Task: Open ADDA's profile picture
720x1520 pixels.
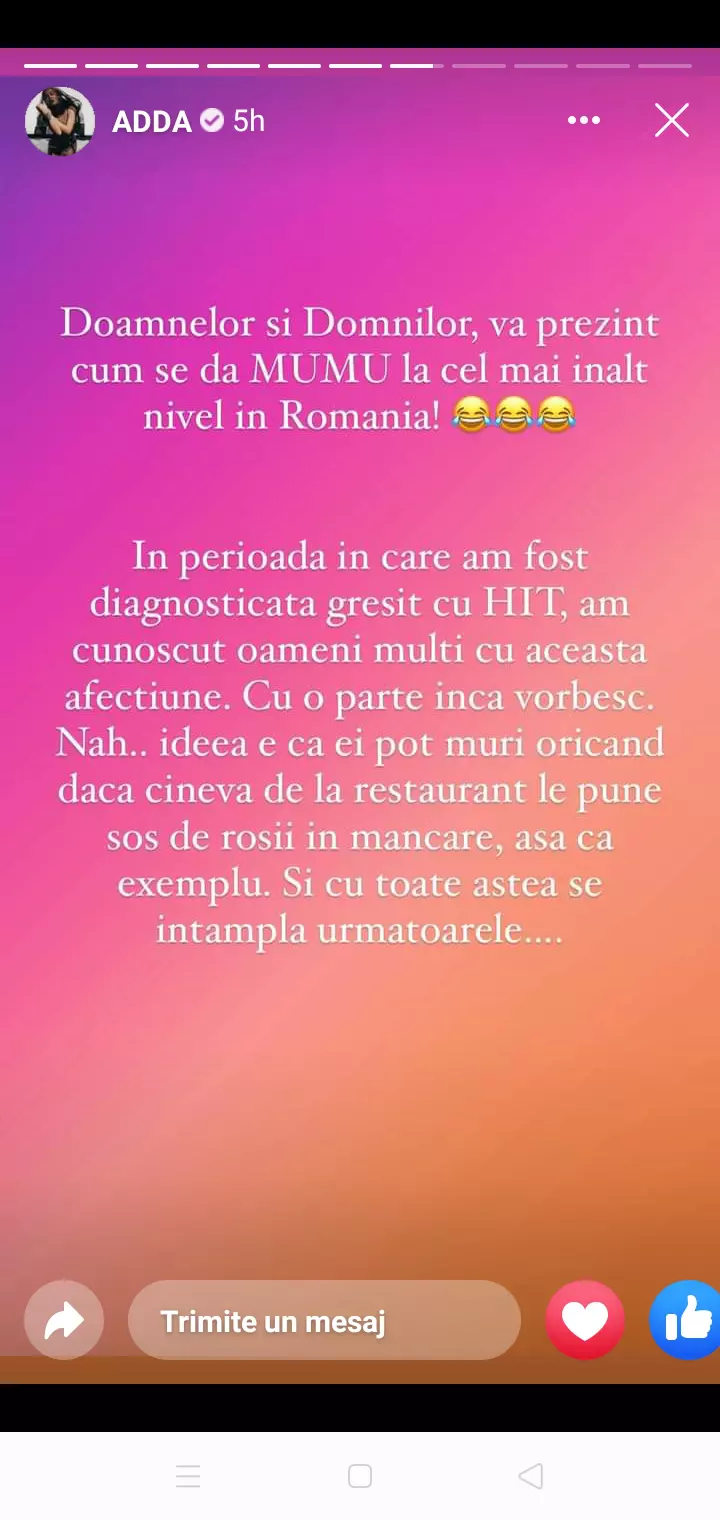Action: click(59, 121)
